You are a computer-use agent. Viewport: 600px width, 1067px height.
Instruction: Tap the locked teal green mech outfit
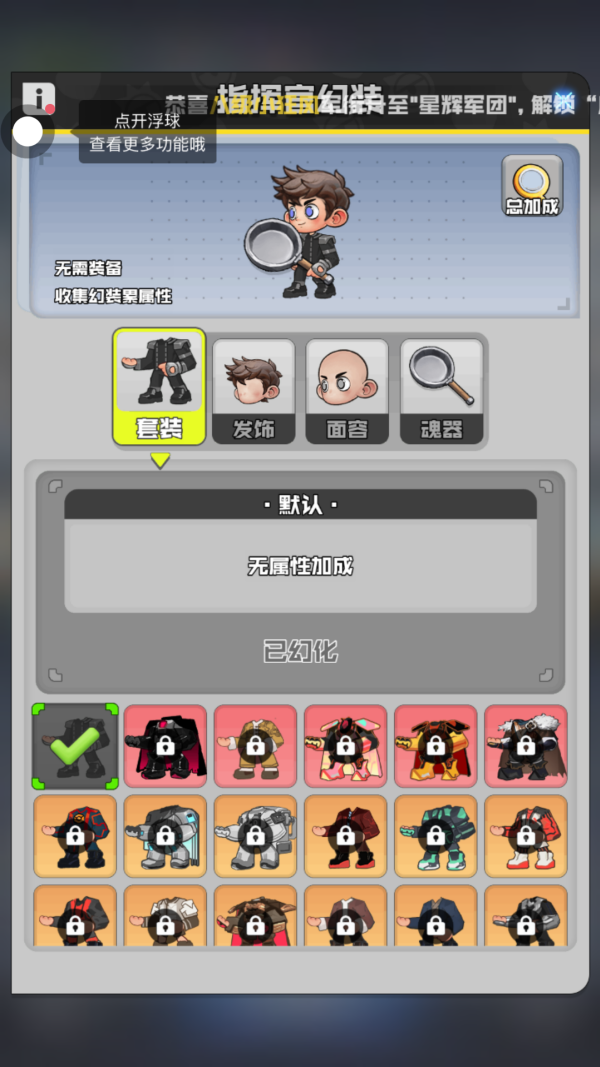[435, 835]
